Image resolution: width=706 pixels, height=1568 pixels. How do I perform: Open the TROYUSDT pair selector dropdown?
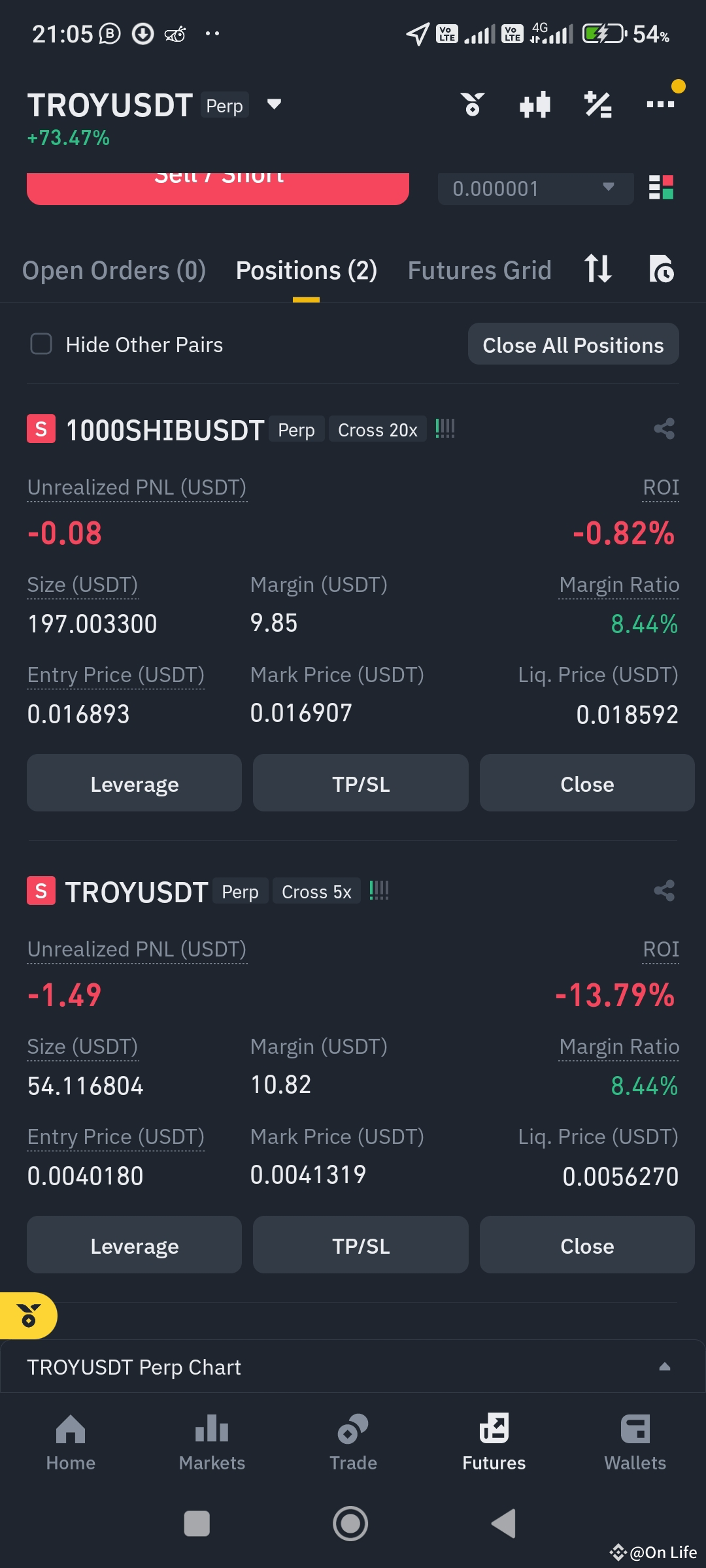274,105
